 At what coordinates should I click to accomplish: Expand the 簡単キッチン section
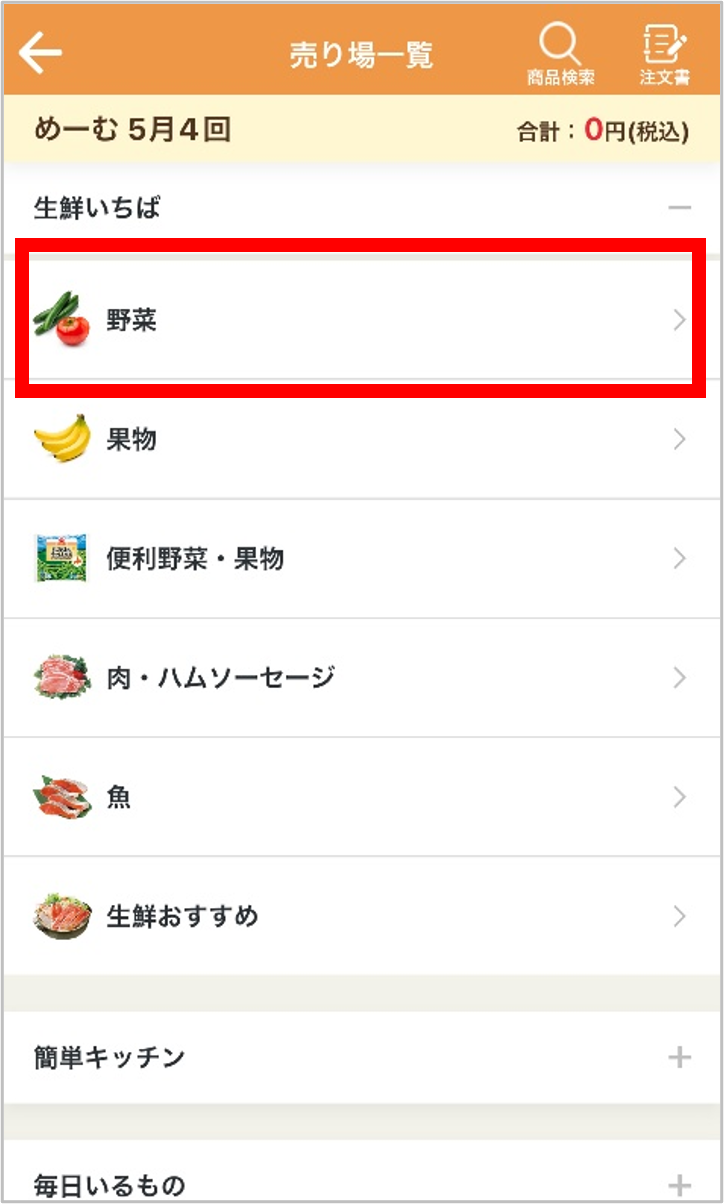click(x=684, y=1054)
